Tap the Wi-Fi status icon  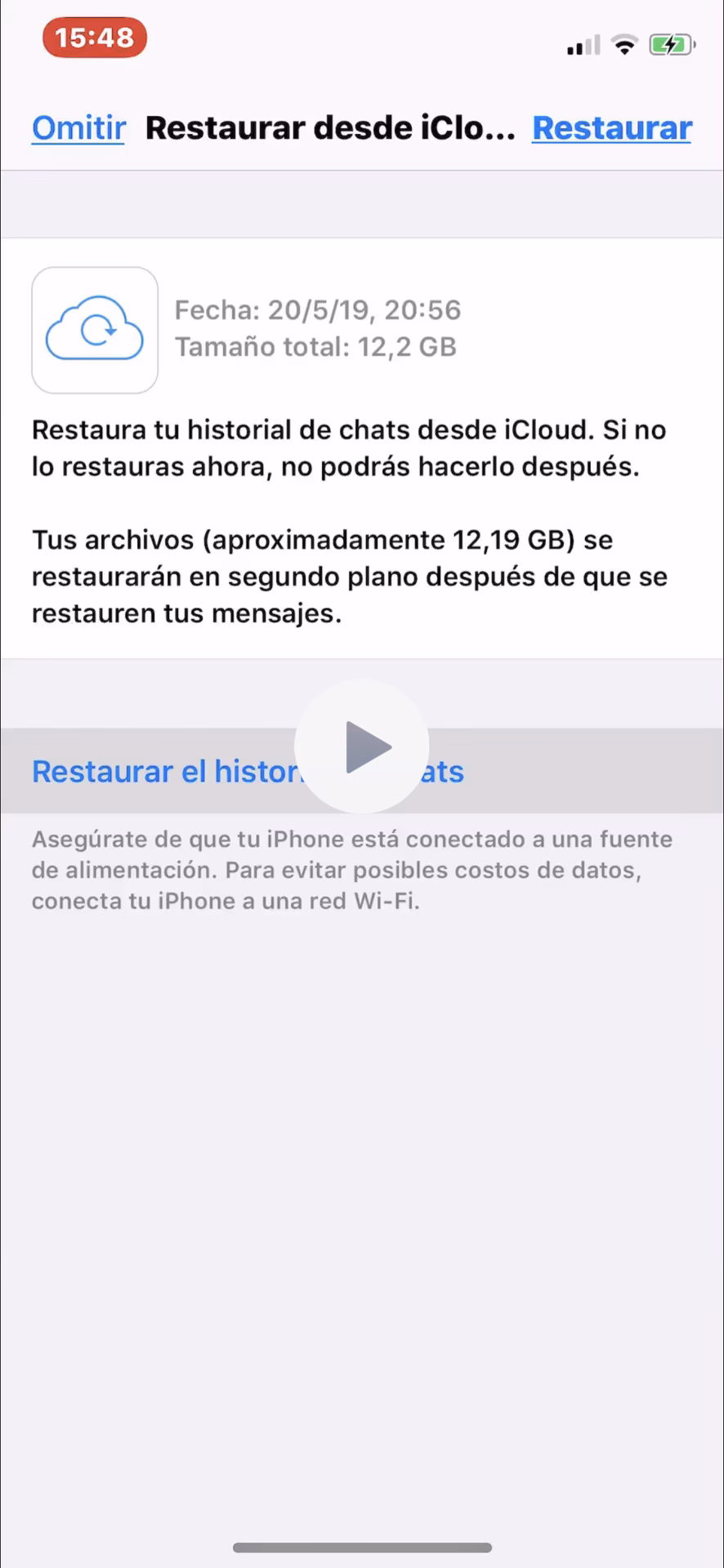coord(624,45)
